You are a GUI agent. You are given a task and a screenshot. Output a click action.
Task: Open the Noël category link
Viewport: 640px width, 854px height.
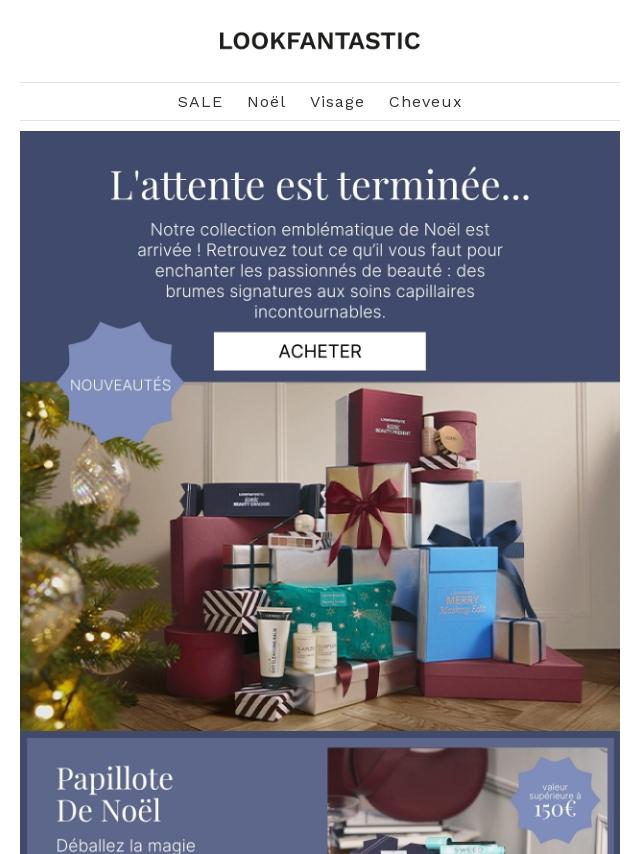[x=266, y=102]
